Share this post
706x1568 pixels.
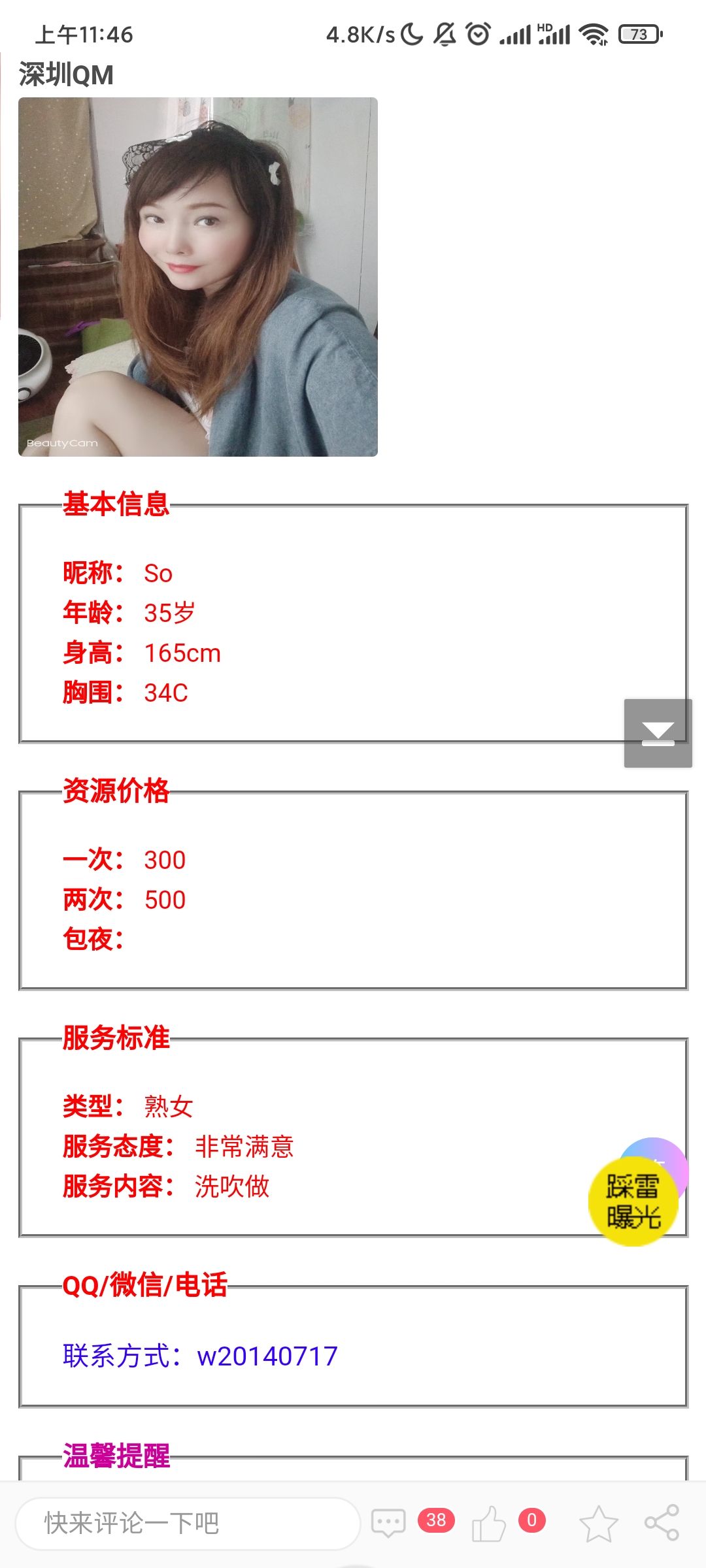(662, 1524)
